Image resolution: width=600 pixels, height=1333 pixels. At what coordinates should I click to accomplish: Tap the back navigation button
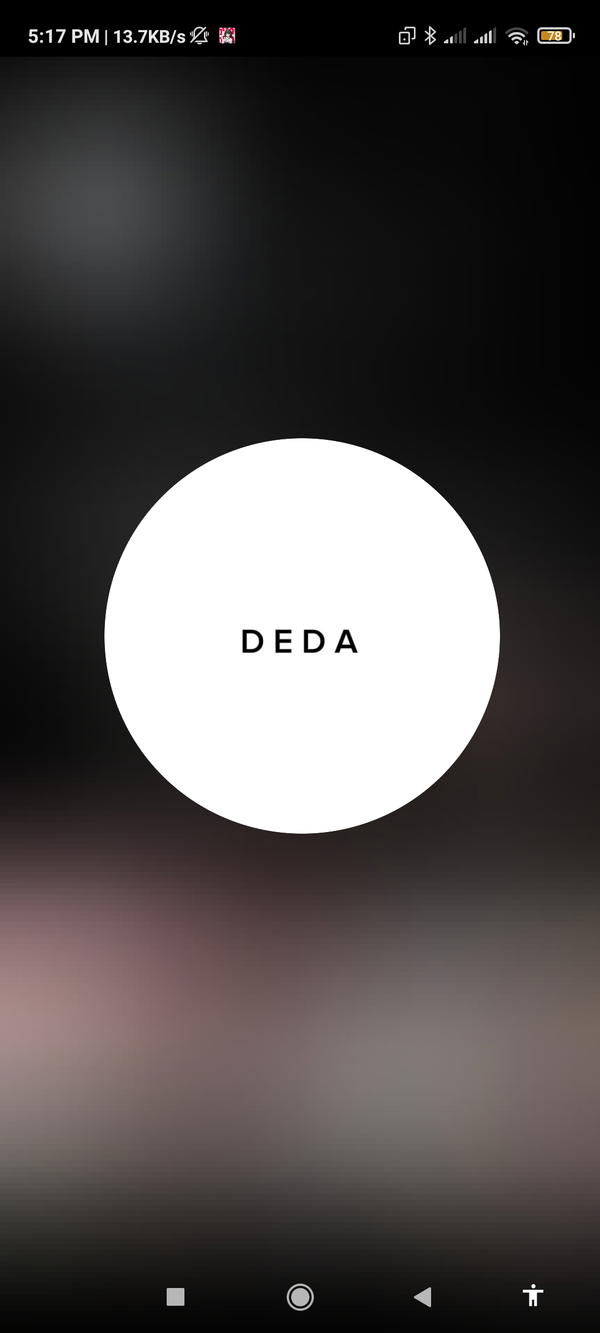422,1297
